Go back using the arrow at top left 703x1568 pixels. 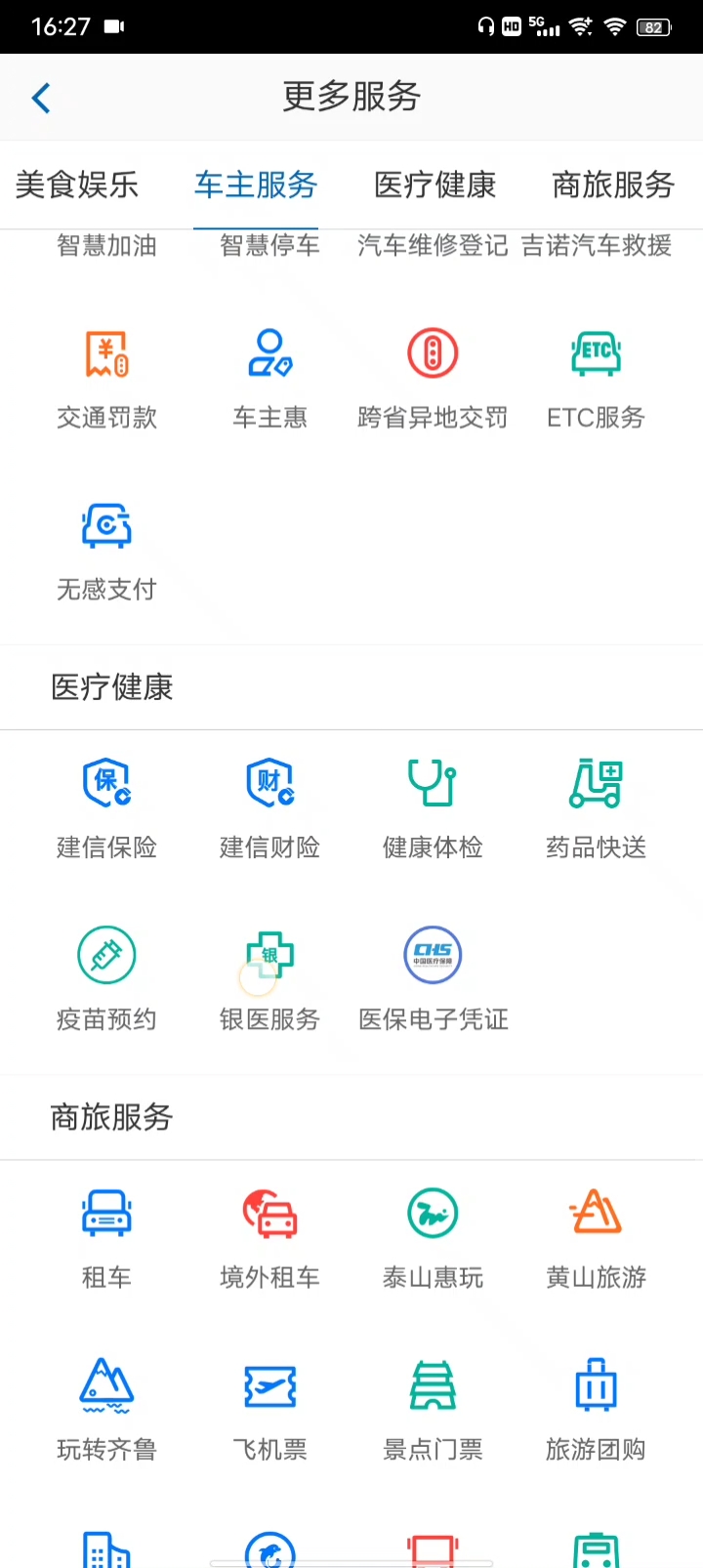click(x=40, y=97)
